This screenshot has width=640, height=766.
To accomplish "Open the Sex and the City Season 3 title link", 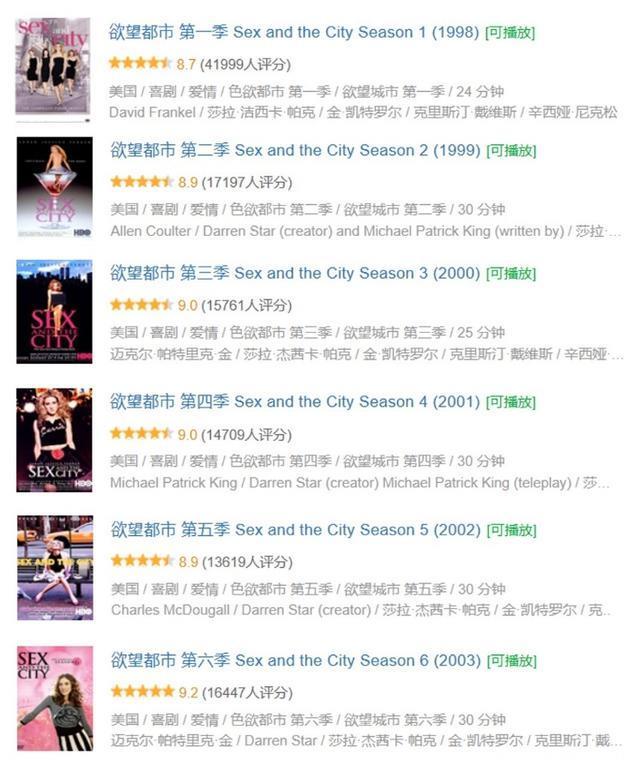I will coord(295,273).
